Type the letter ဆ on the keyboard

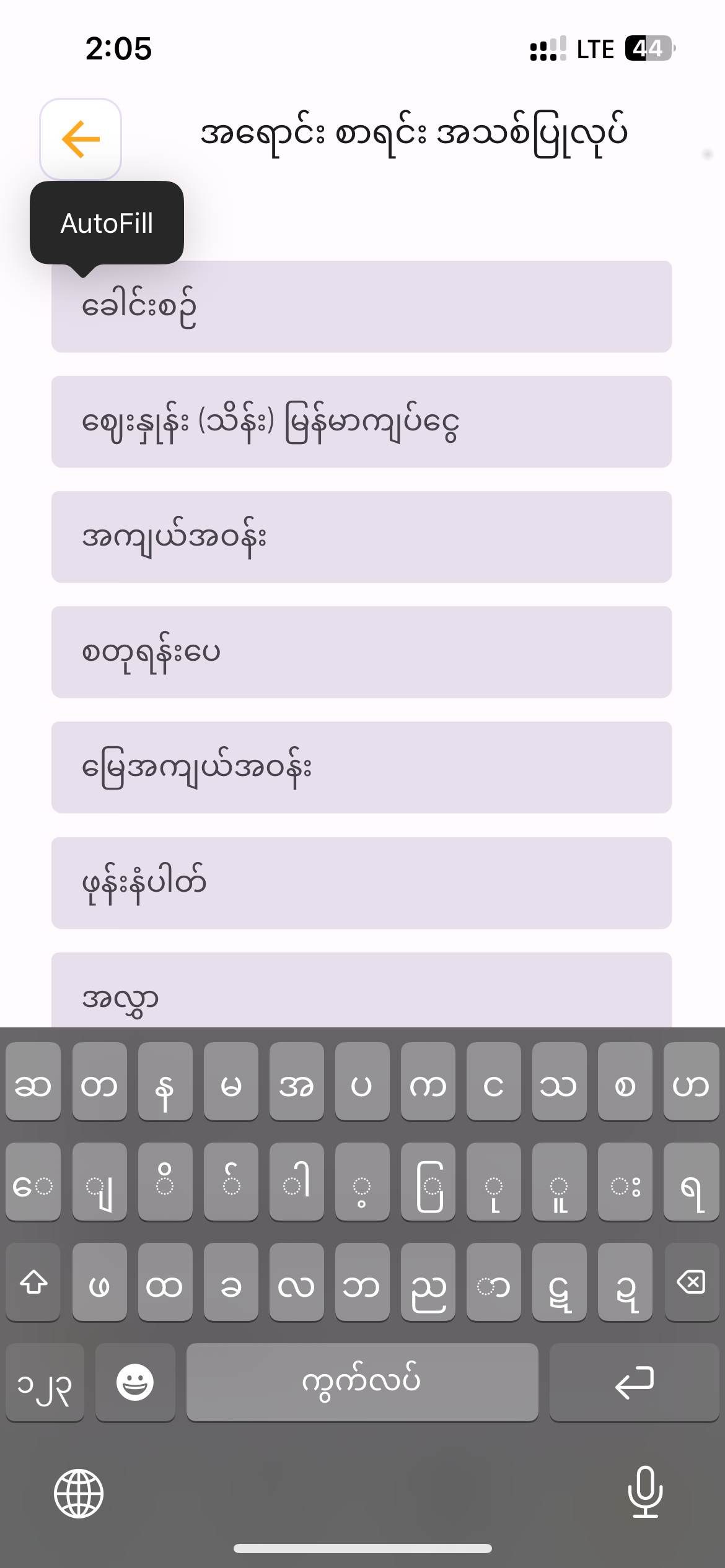33,1086
